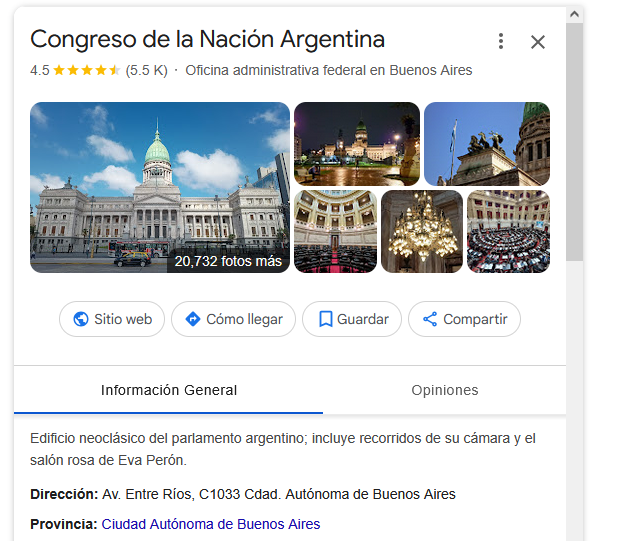Get directions with Cómo llegar
The height and width of the screenshot is (541, 624).
coord(233,319)
